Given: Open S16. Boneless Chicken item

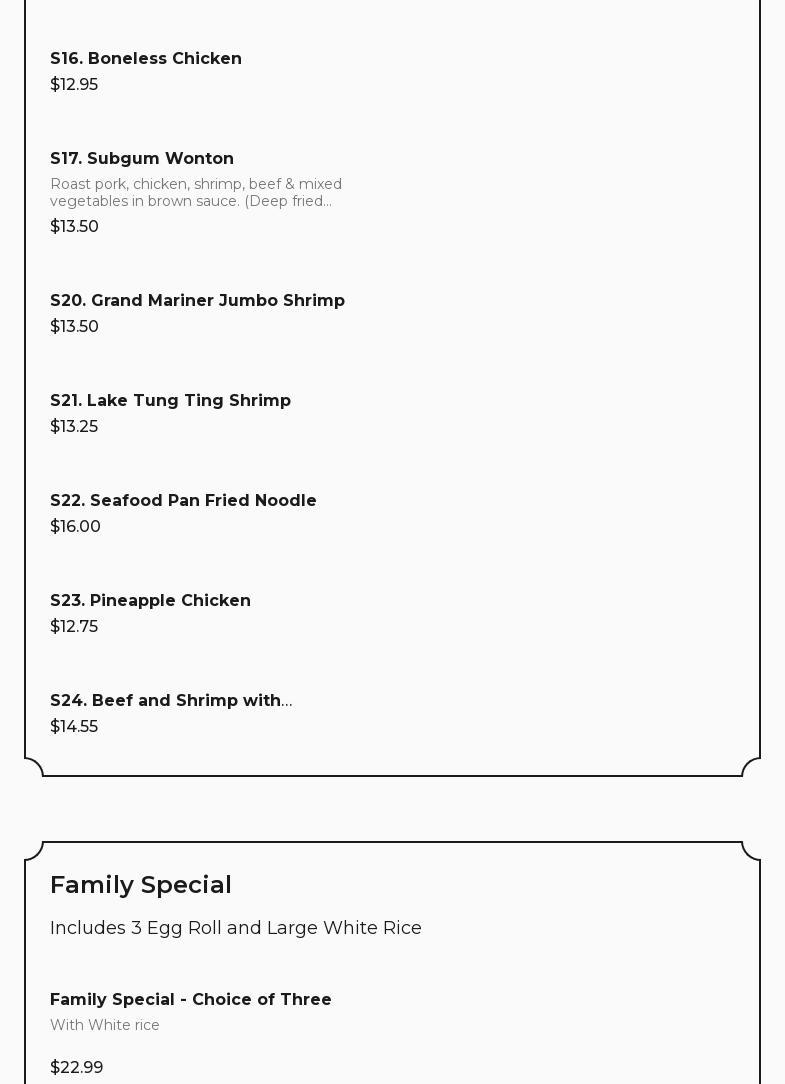Looking at the screenshot, I should (x=146, y=59).
